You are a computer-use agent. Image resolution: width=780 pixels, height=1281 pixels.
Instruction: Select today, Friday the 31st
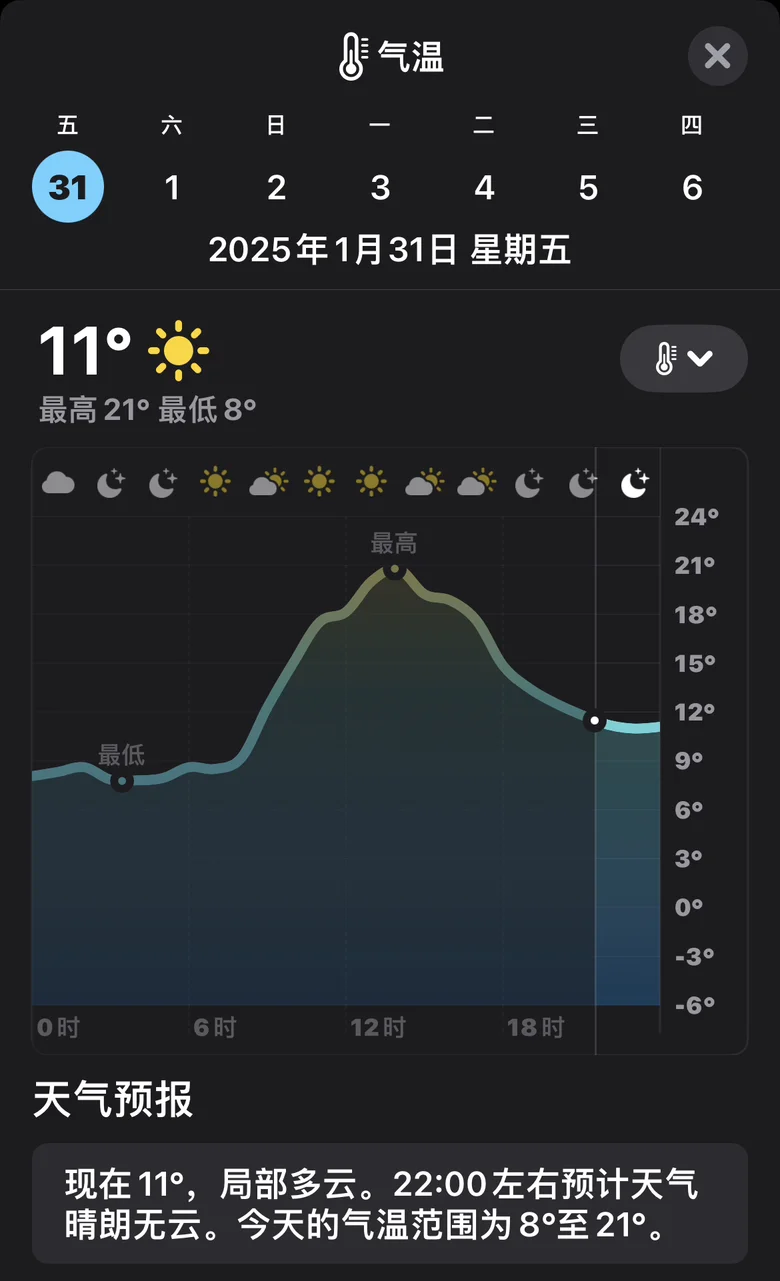pyautogui.click(x=68, y=187)
